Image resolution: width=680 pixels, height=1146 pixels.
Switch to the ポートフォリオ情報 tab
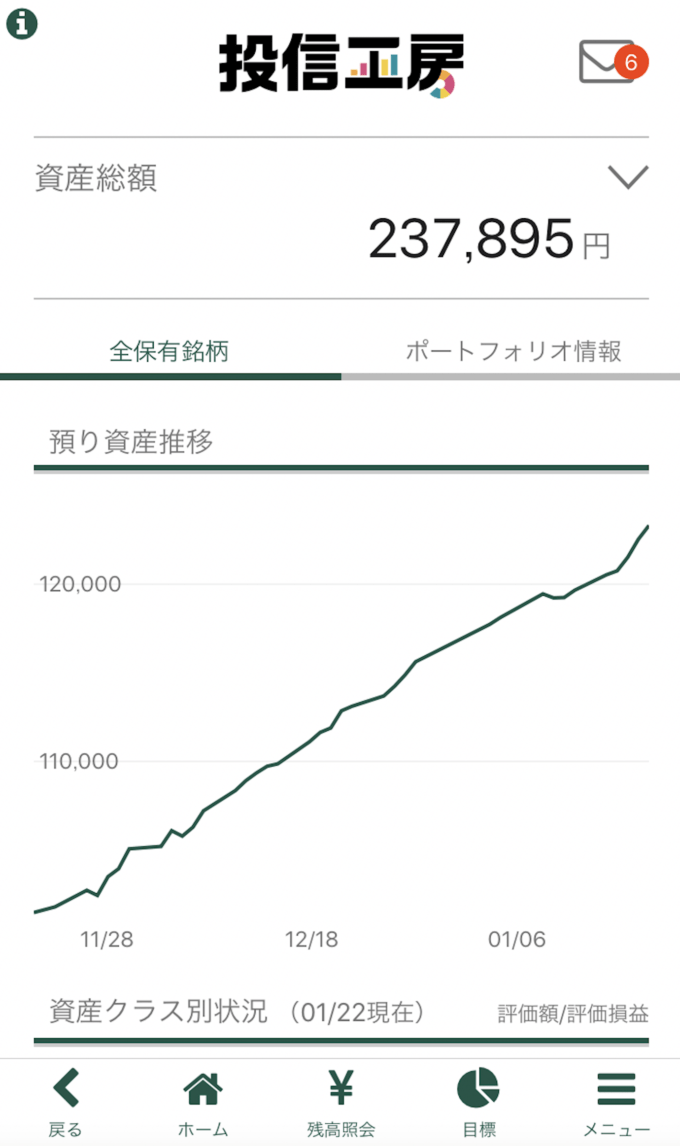coord(513,352)
